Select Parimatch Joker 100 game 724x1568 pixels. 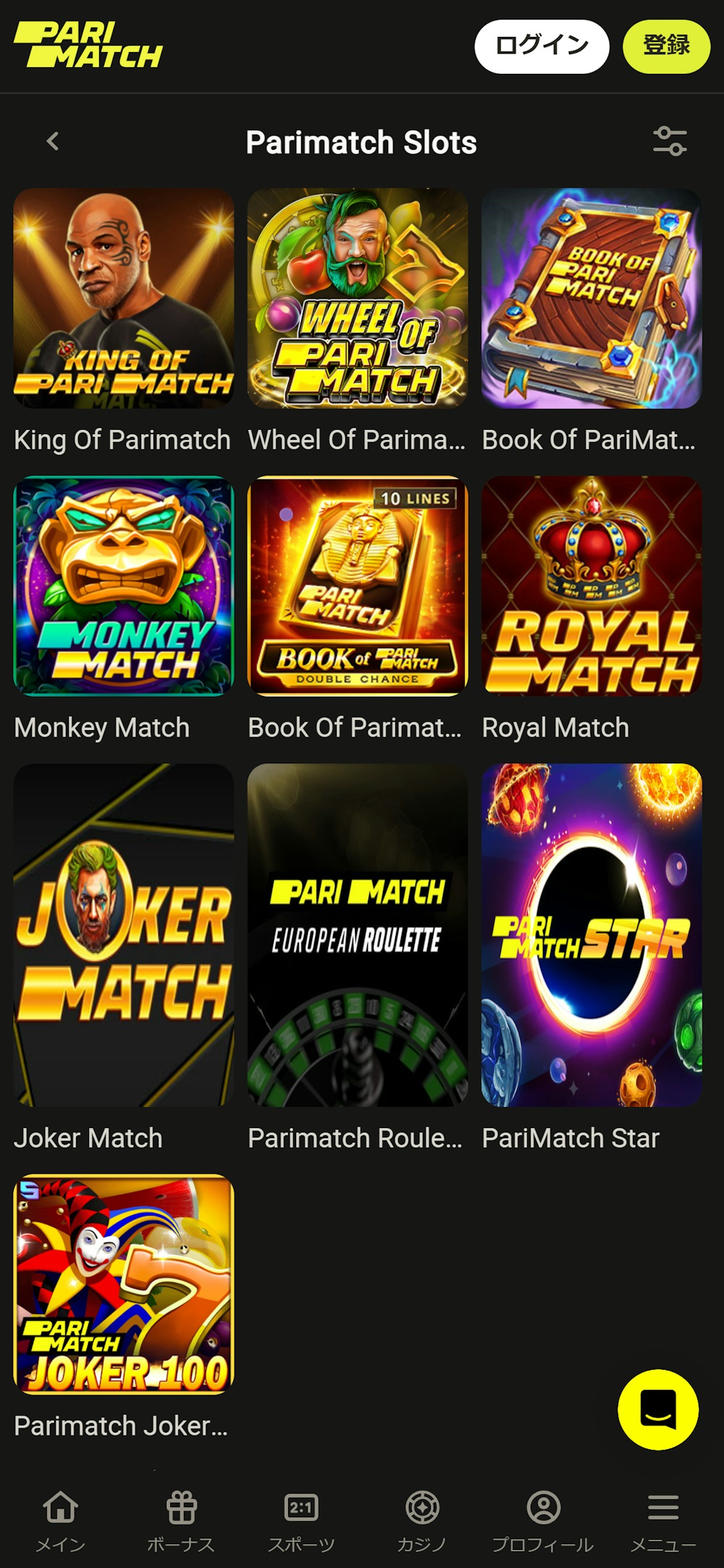(x=124, y=1284)
